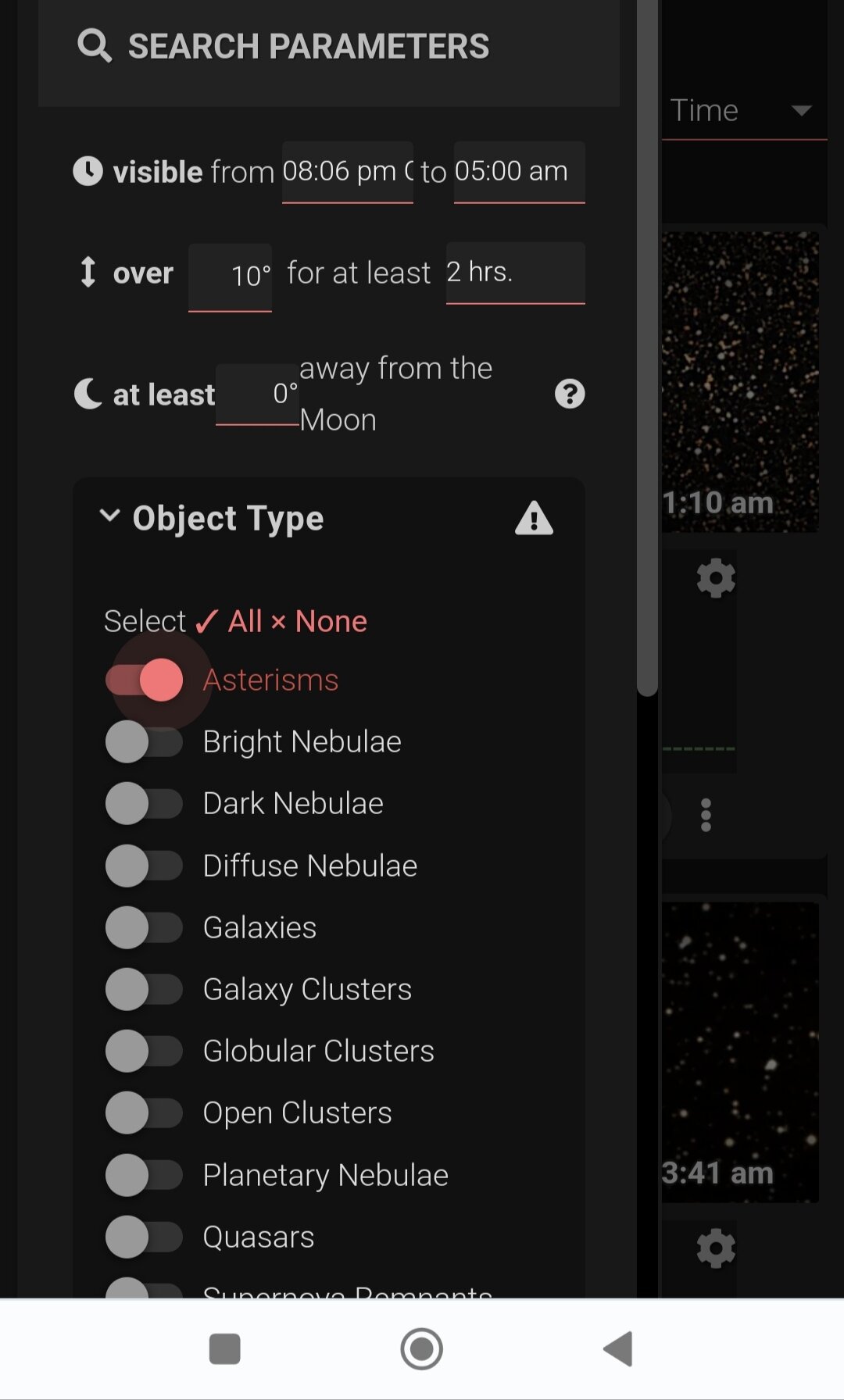Enable the Bright Nebulae toggle

point(145,741)
